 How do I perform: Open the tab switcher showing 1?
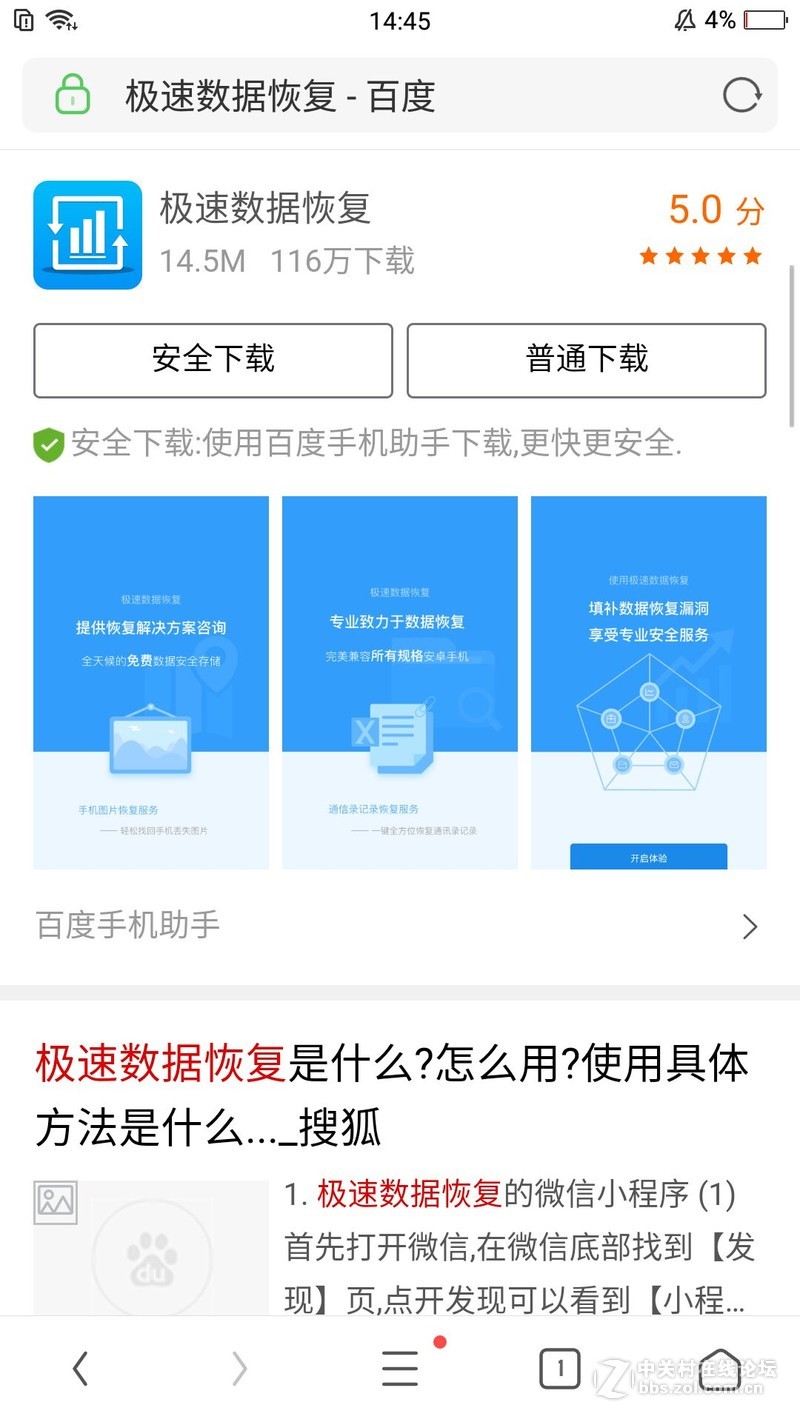click(x=560, y=1367)
